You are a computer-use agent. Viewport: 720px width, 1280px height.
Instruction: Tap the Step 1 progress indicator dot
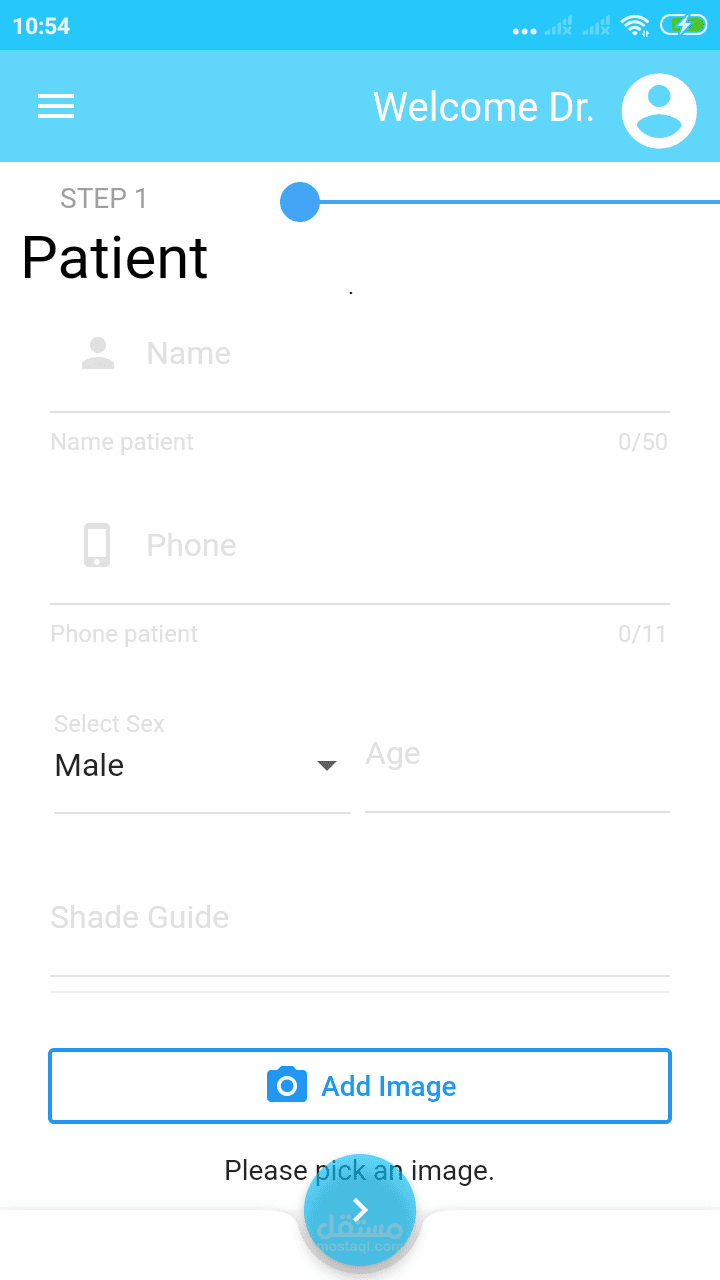300,202
